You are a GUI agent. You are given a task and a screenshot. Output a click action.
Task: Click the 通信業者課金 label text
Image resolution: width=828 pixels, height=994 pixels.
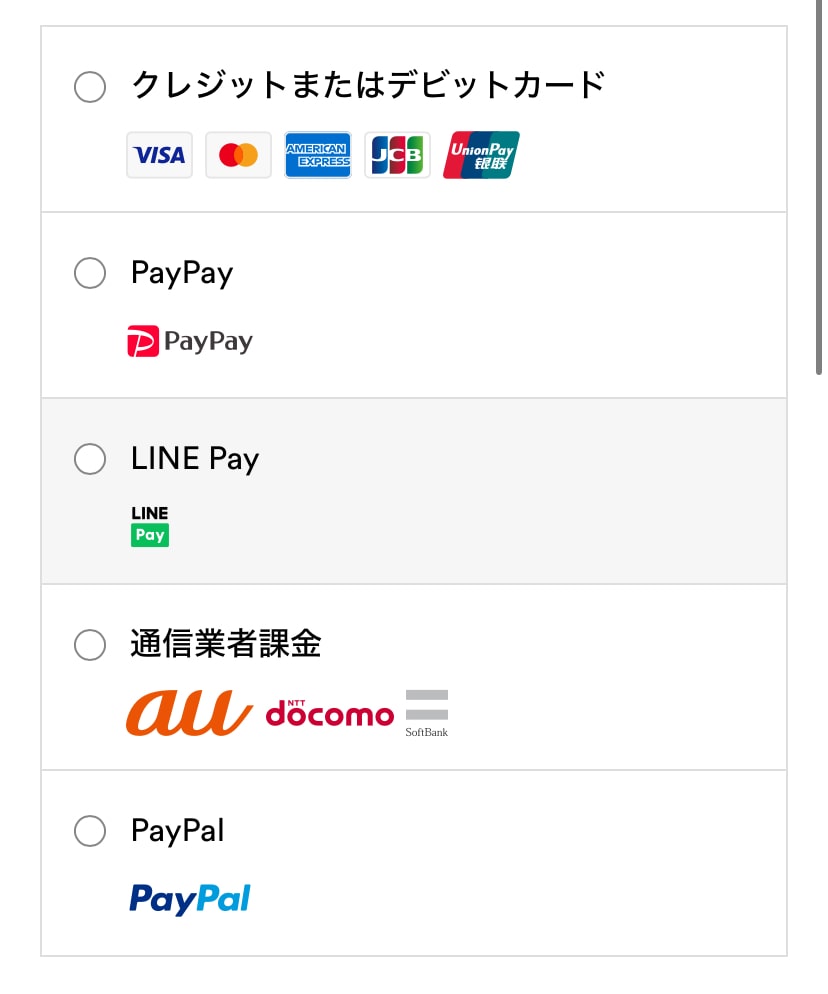(226, 645)
